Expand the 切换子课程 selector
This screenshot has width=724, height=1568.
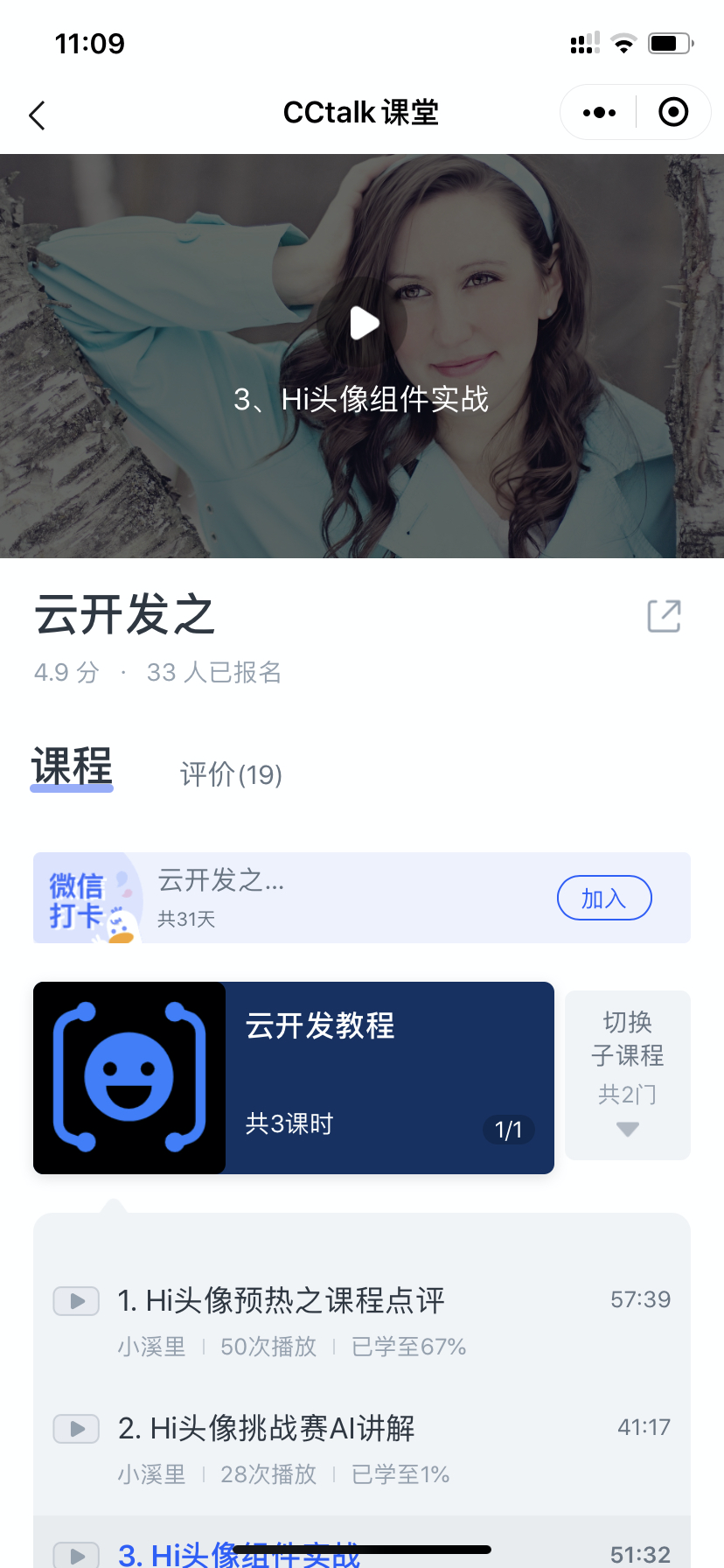point(627,1075)
